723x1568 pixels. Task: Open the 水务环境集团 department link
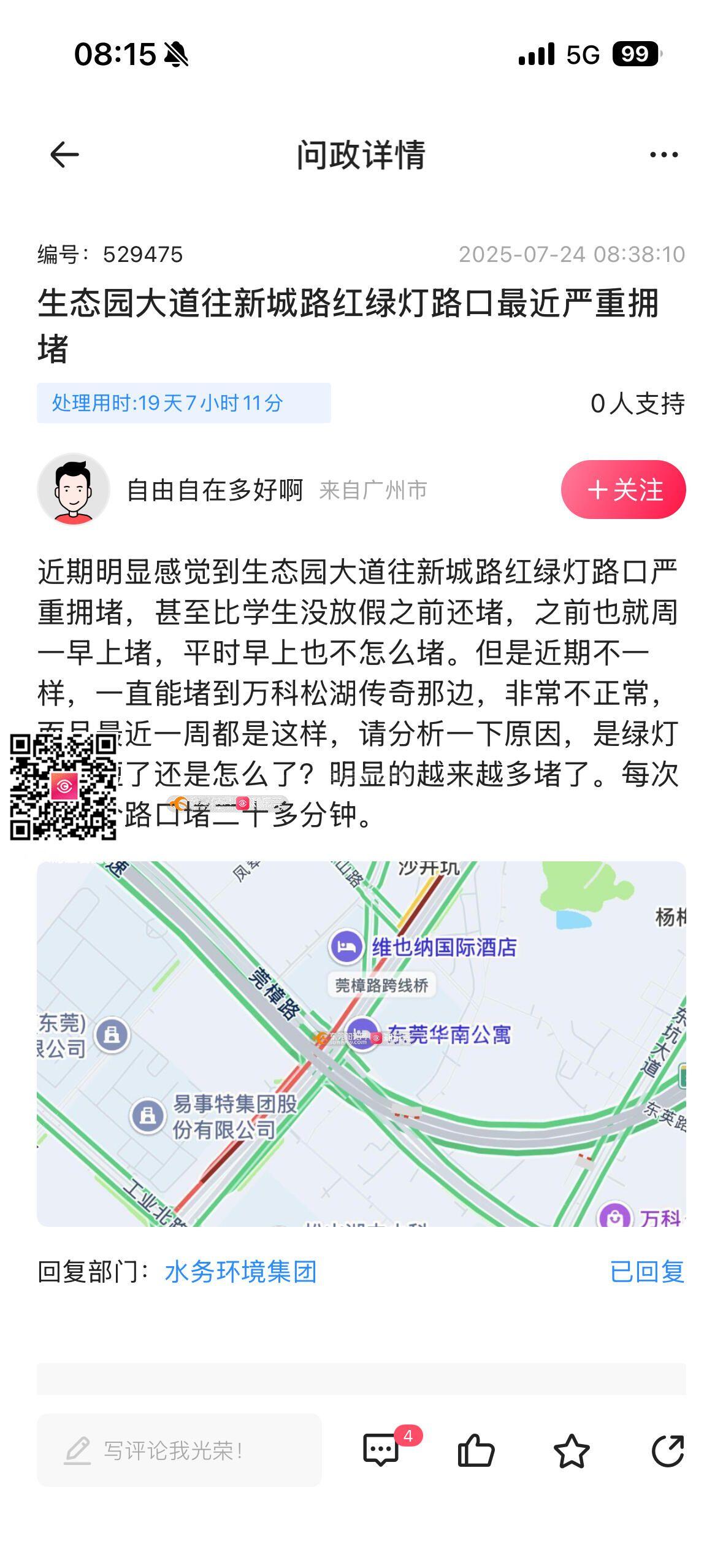(240, 1272)
